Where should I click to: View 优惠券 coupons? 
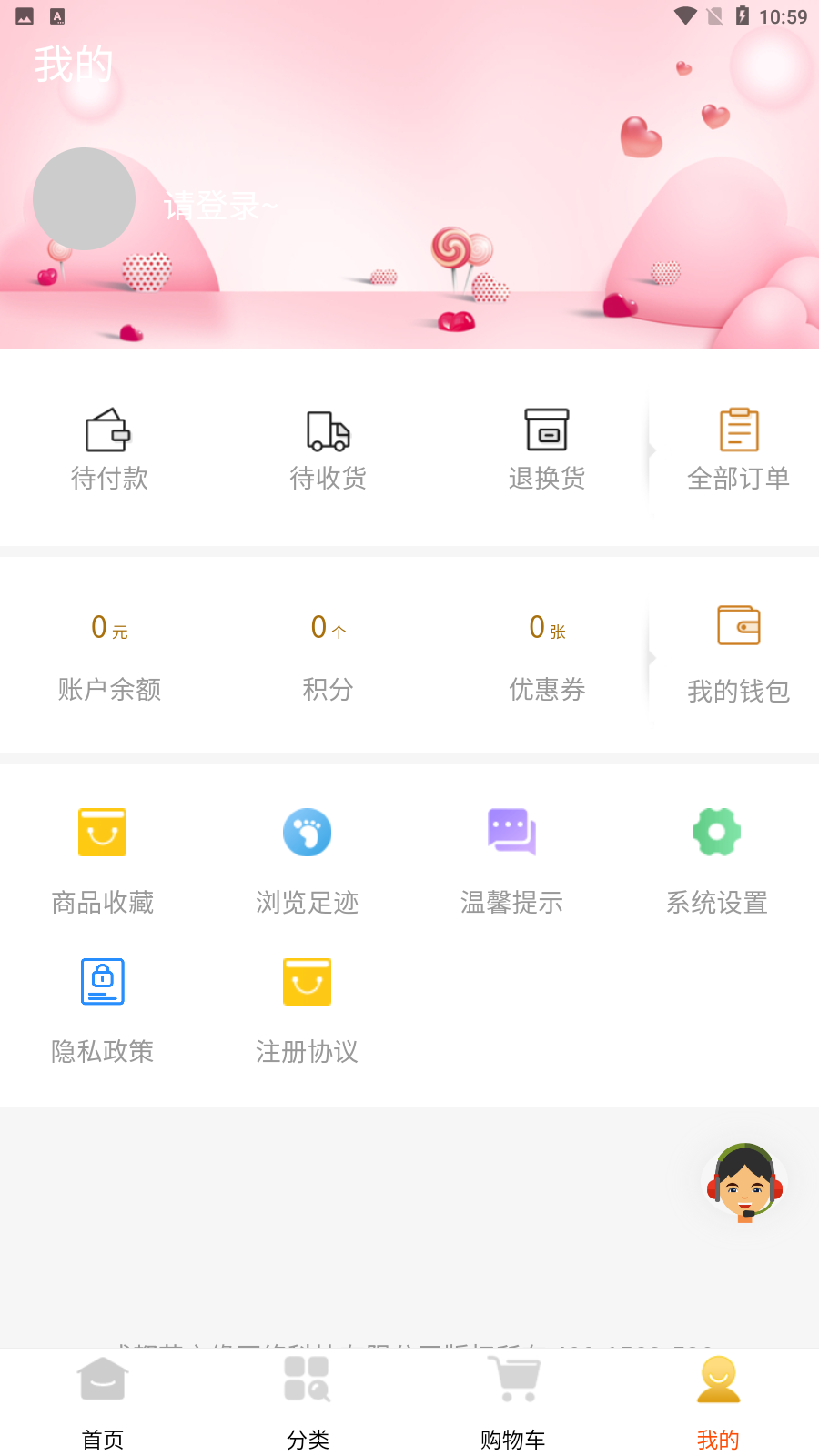[546, 655]
